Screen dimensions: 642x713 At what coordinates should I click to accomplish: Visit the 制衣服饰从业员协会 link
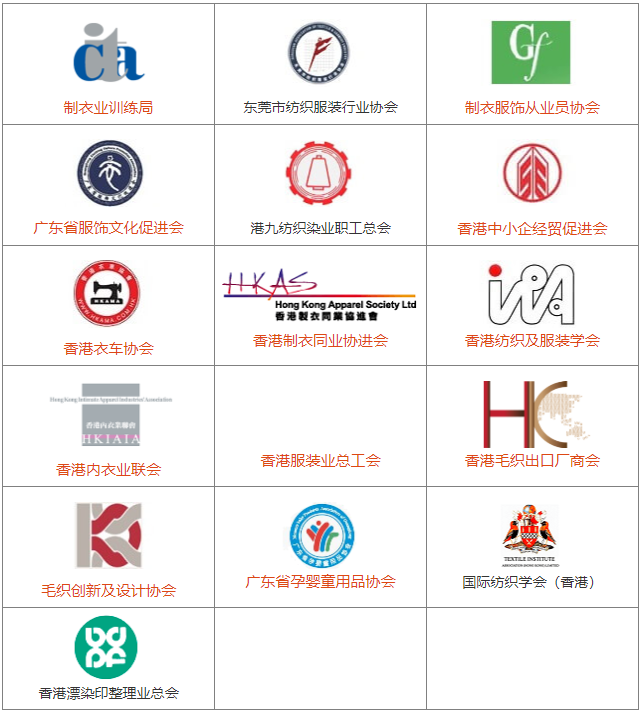(x=532, y=107)
